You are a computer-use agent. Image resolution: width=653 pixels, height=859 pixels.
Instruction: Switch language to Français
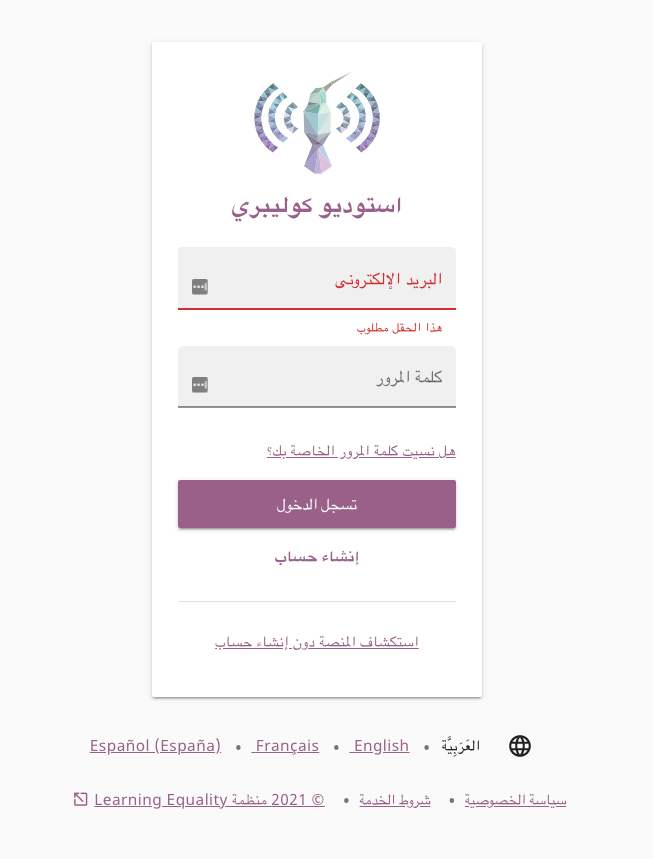pyautogui.click(x=285, y=746)
